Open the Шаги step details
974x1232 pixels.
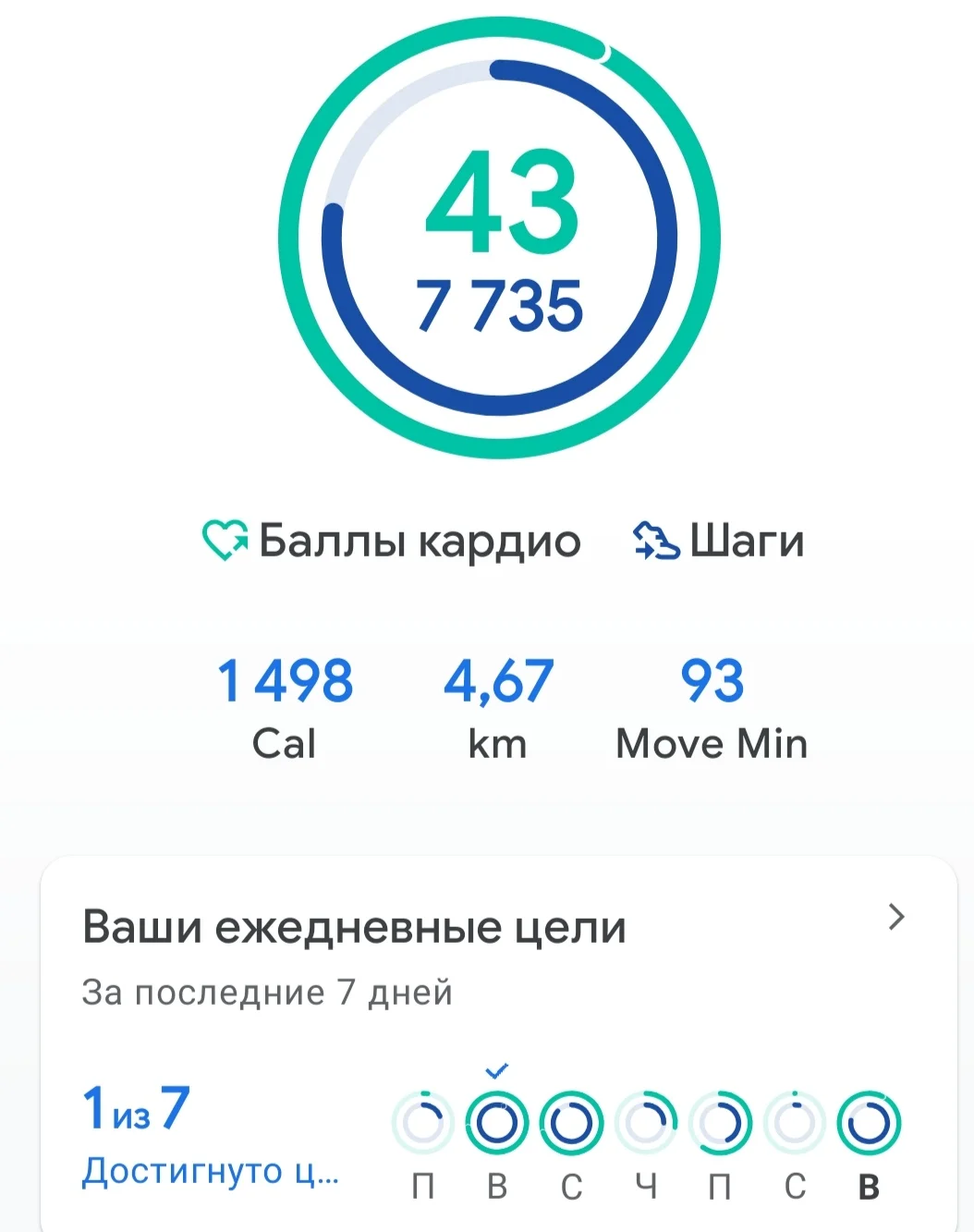[x=718, y=541]
